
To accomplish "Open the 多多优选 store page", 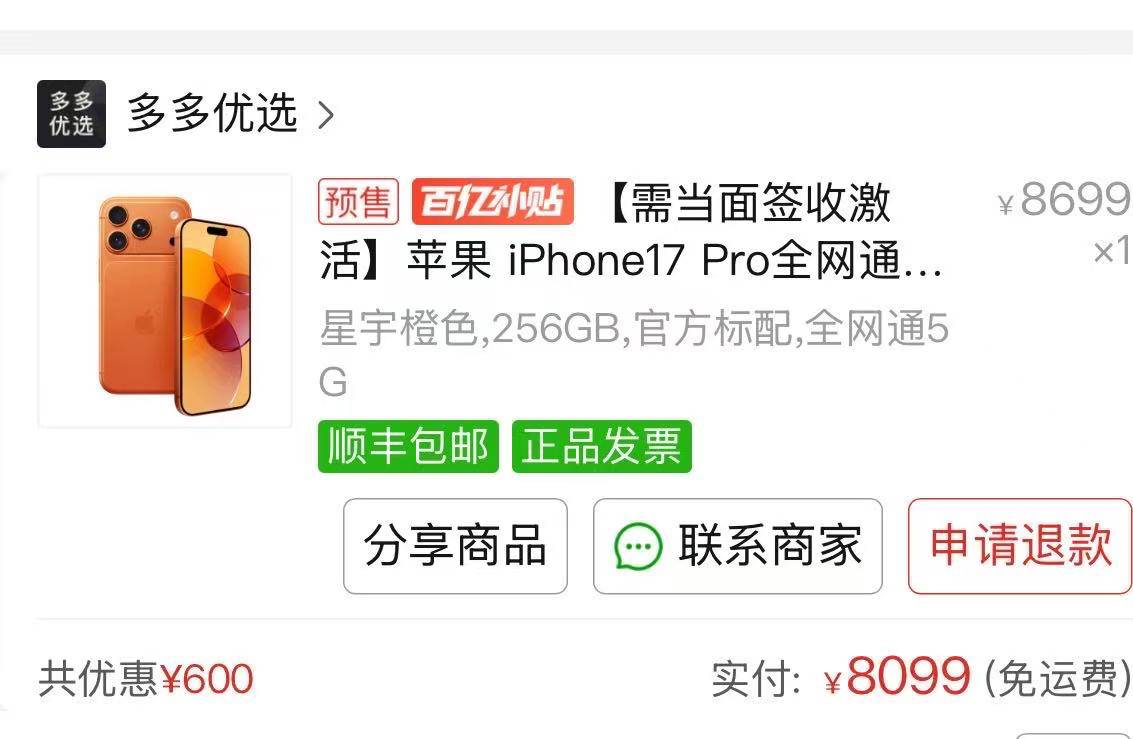I will click(x=212, y=114).
